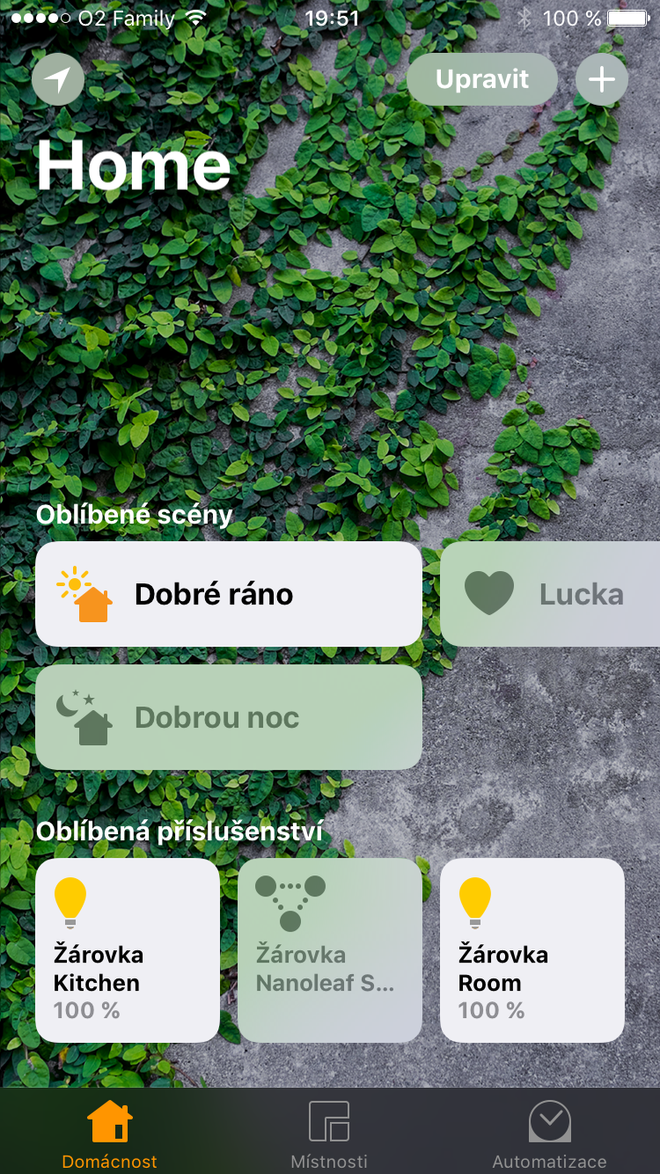Run the Lucka scene
The height and width of the screenshot is (1174, 660).
[552, 594]
